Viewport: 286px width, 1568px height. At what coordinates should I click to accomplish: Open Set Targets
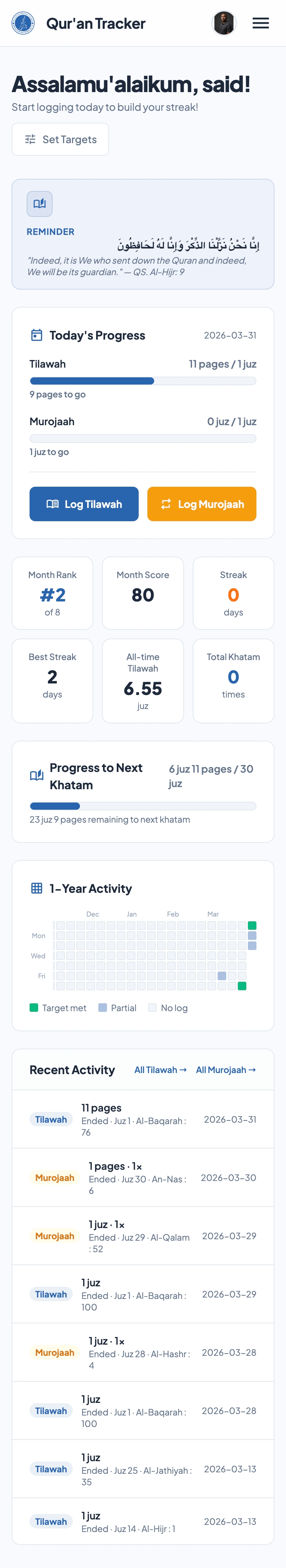pos(61,140)
